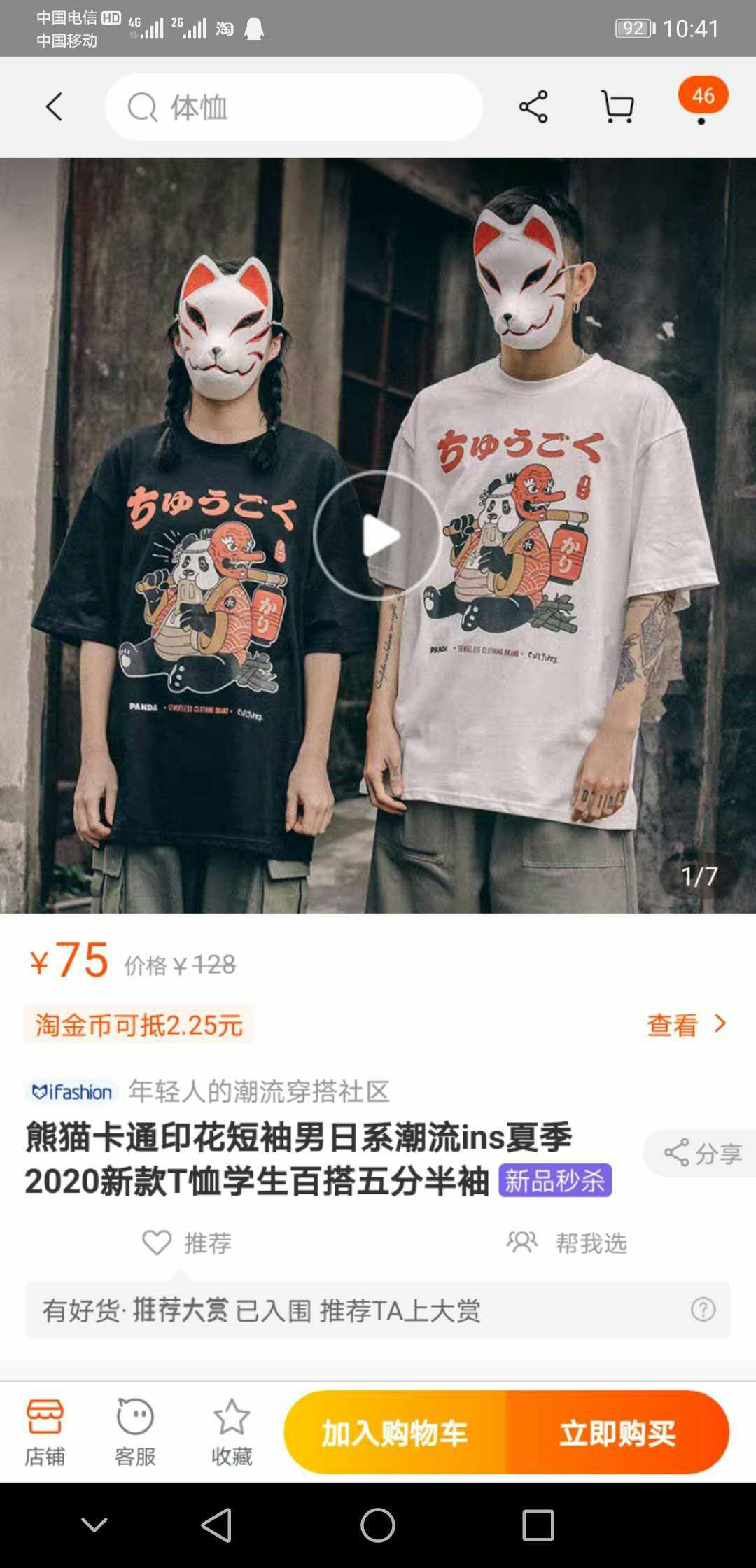756x1568 pixels.
Task: Contact customer service 客服
Action: point(135,1432)
